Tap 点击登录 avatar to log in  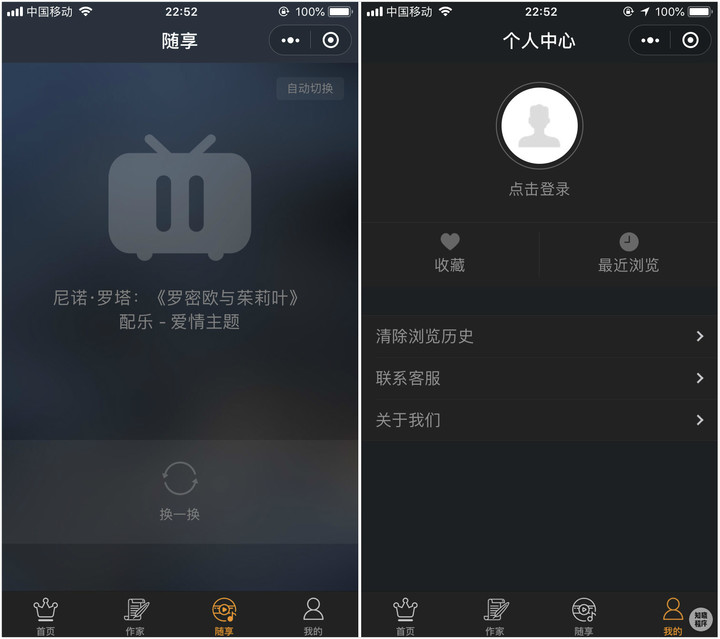[x=539, y=126]
